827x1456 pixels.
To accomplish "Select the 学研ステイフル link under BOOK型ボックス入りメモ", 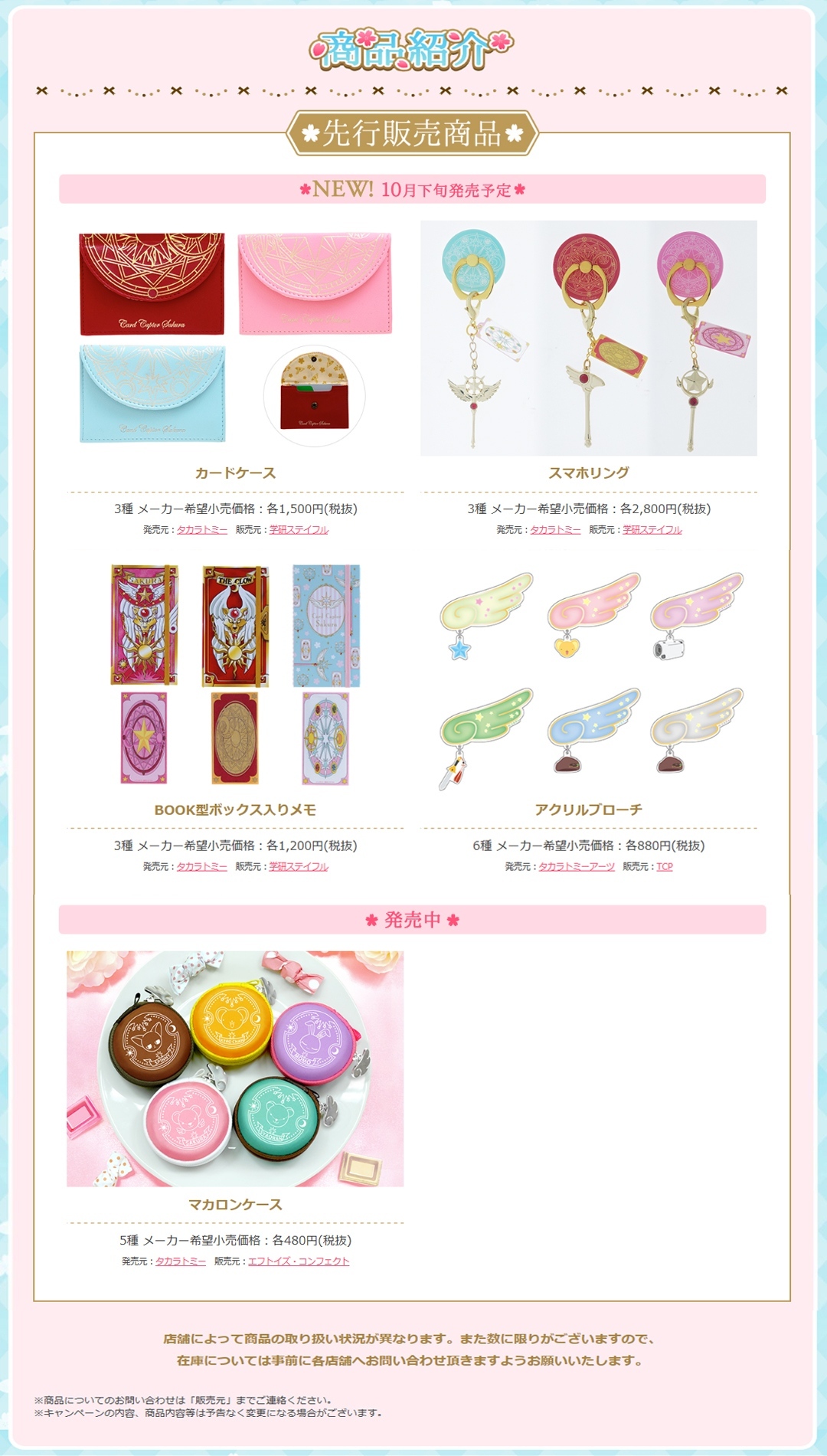I will coord(299,866).
